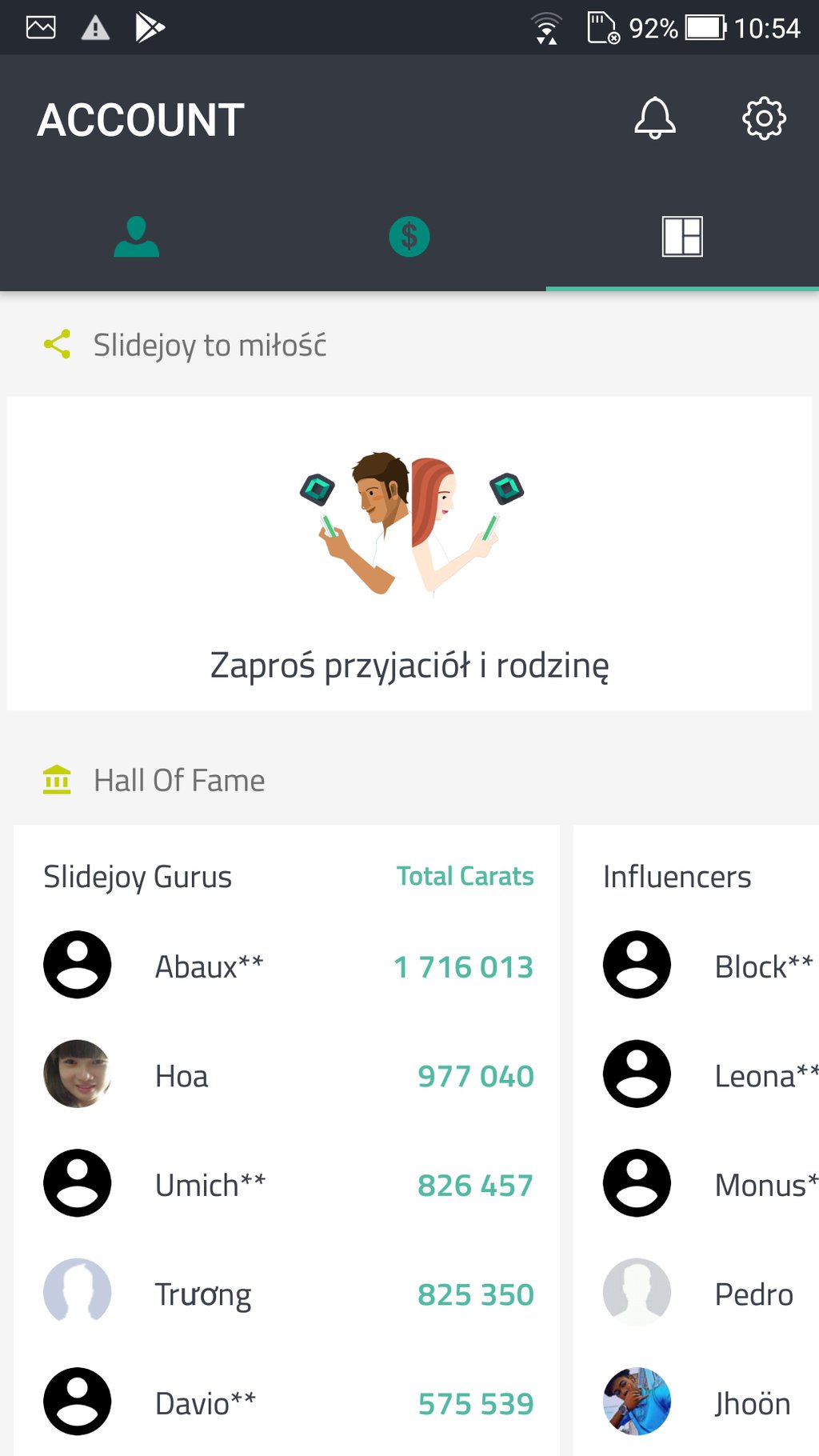
Task: Open the invite friends and family card
Action: tap(409, 554)
